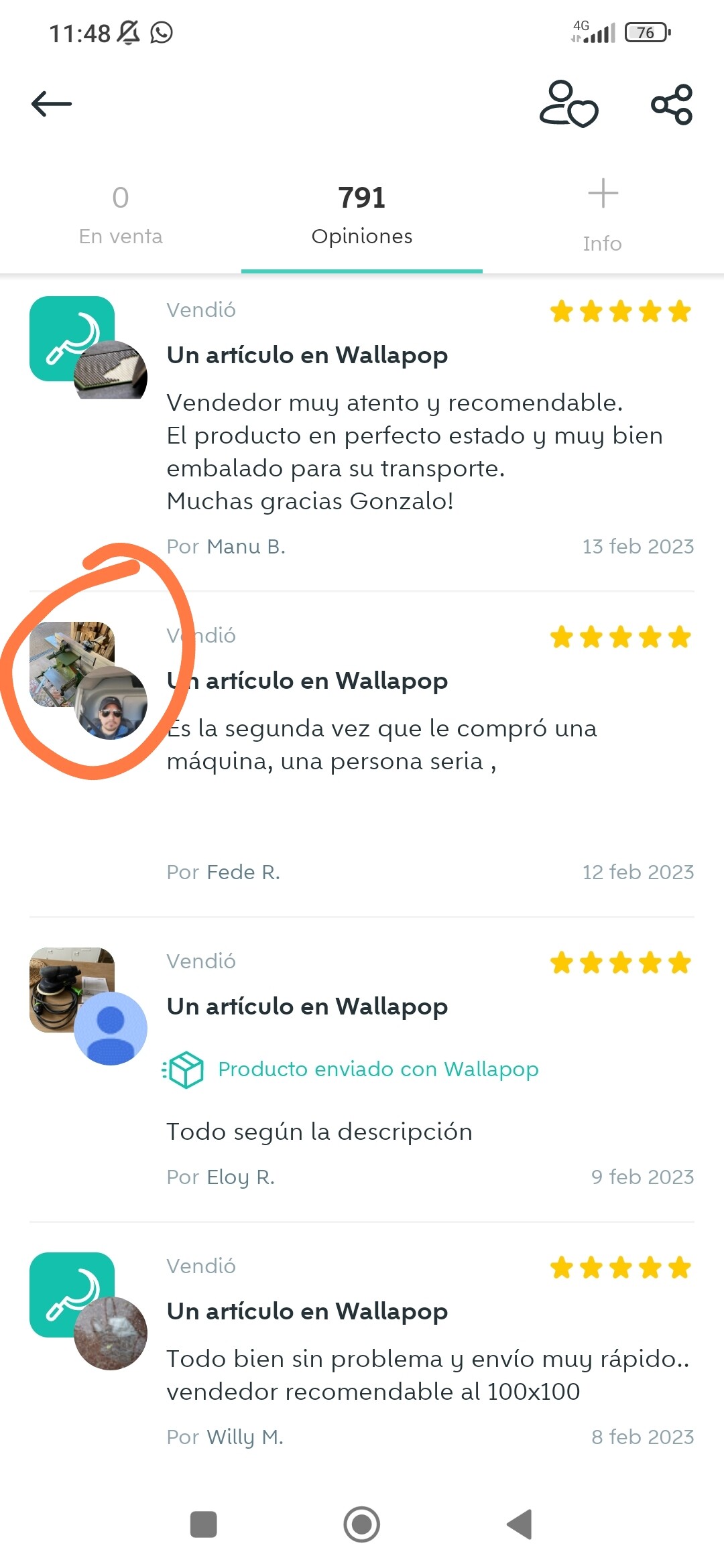Share this seller profile
Viewport: 724px width, 1568px height.
pos(672,104)
